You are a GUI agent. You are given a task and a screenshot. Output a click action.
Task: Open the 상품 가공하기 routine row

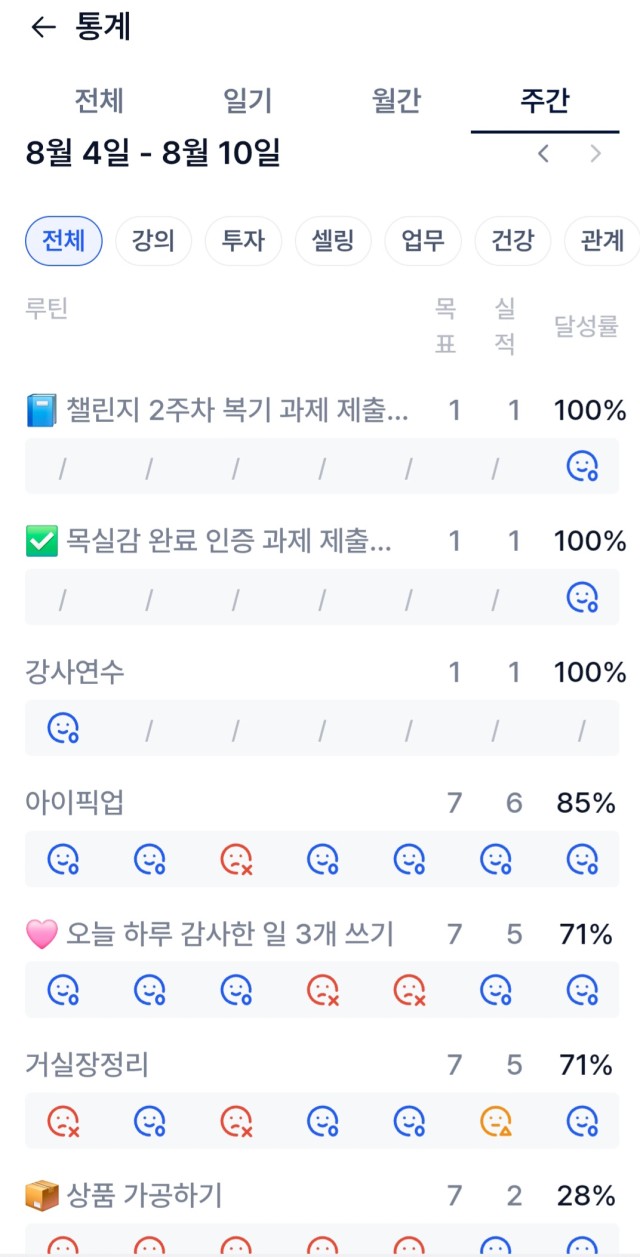(322, 1195)
